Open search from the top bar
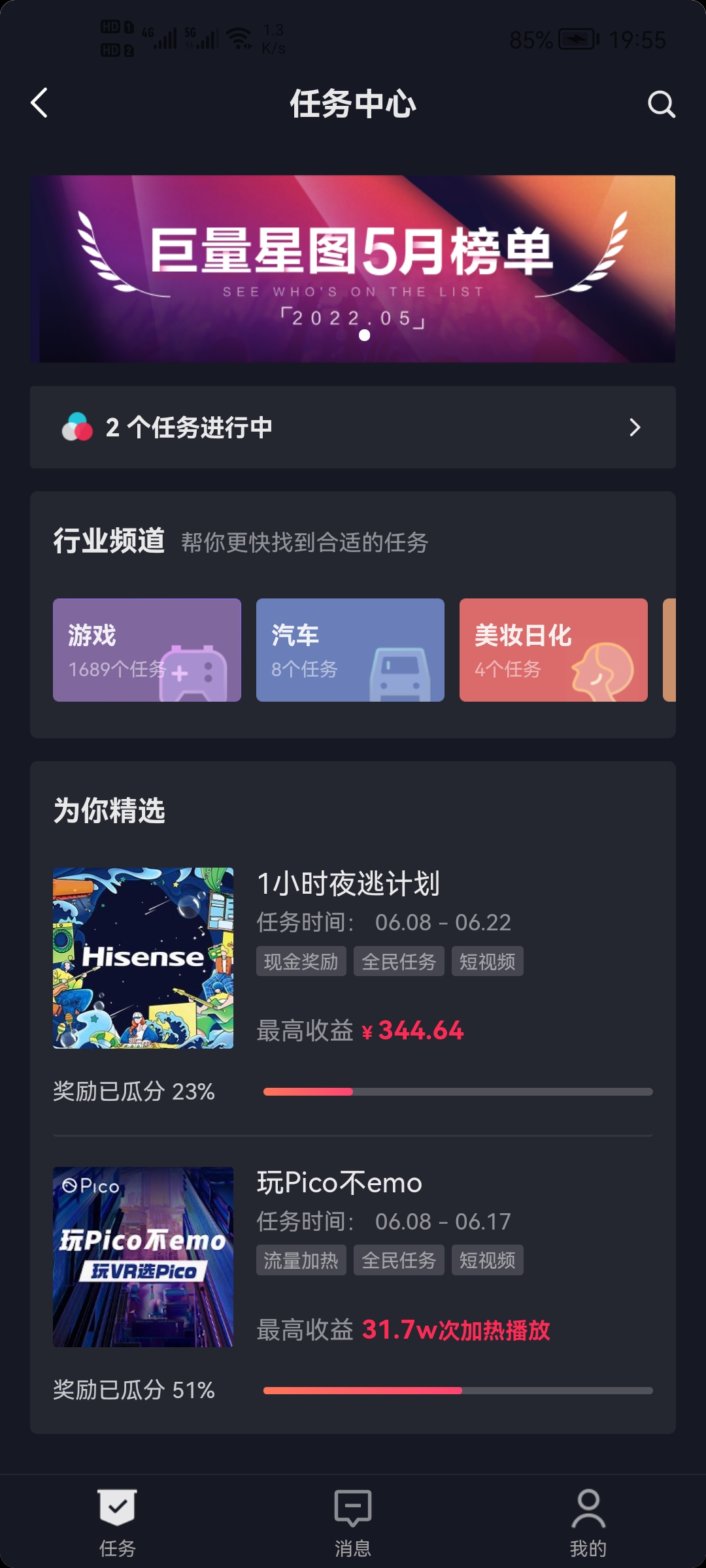The width and height of the screenshot is (706, 1568). pos(662,104)
